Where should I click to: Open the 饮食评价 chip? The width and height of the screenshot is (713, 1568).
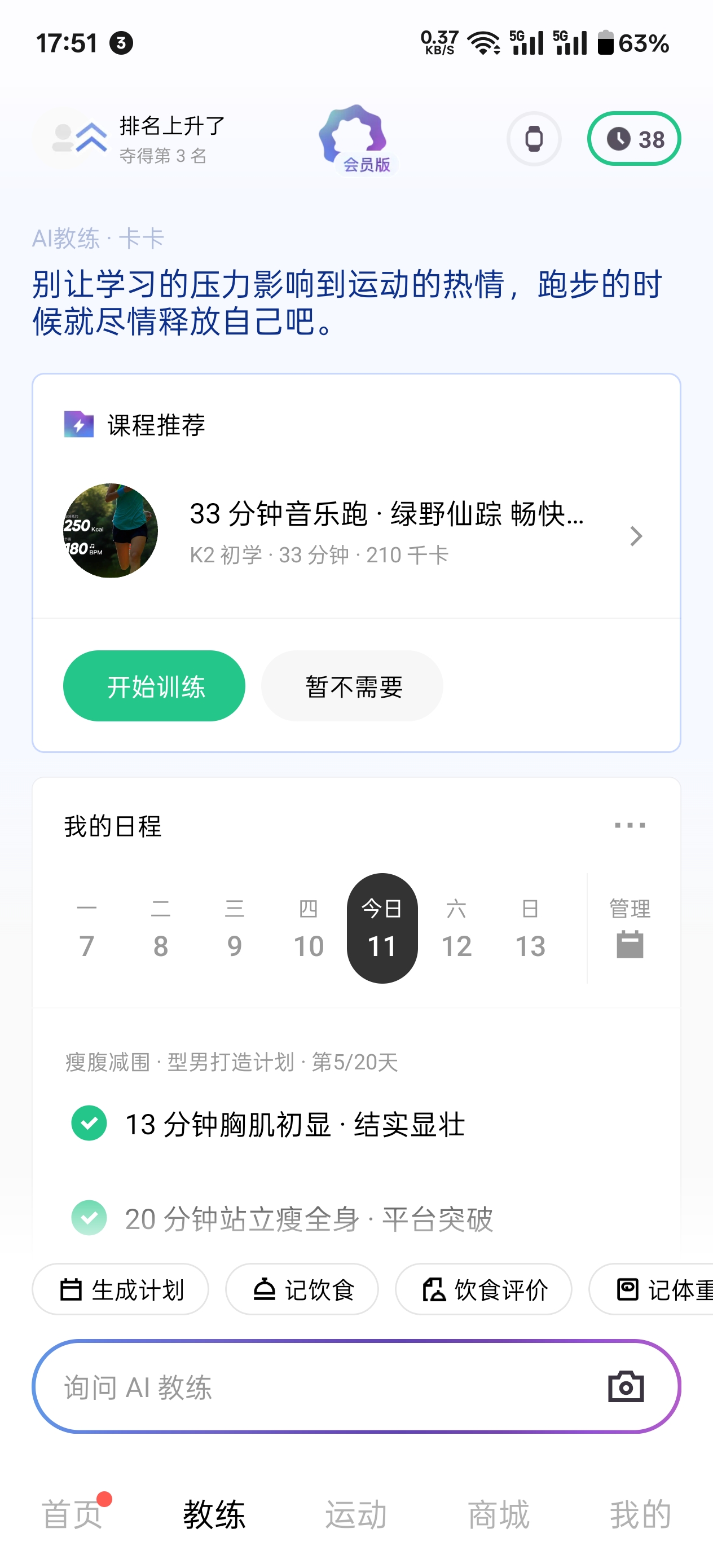tap(483, 1289)
